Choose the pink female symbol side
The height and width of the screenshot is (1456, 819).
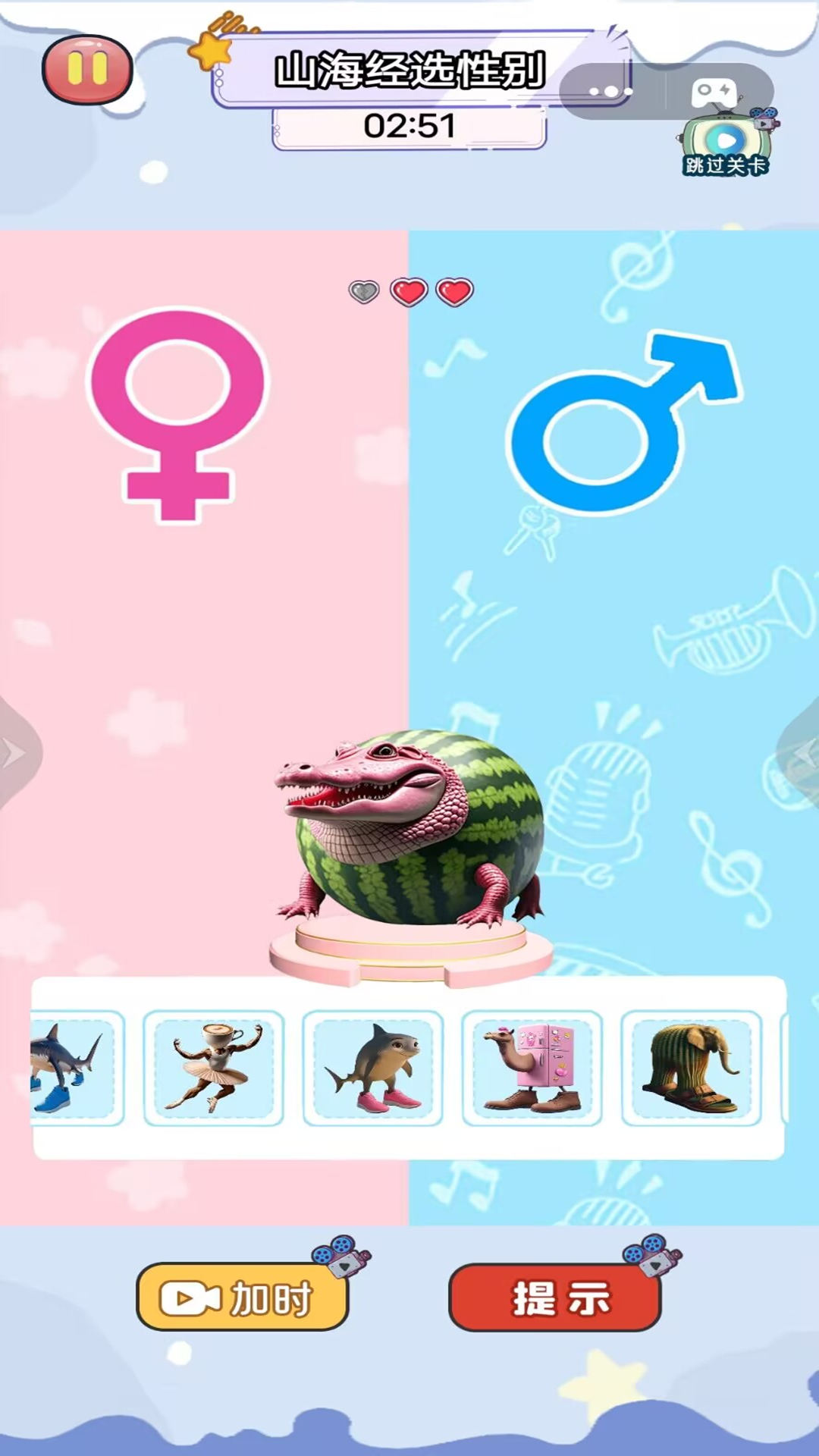point(178,414)
